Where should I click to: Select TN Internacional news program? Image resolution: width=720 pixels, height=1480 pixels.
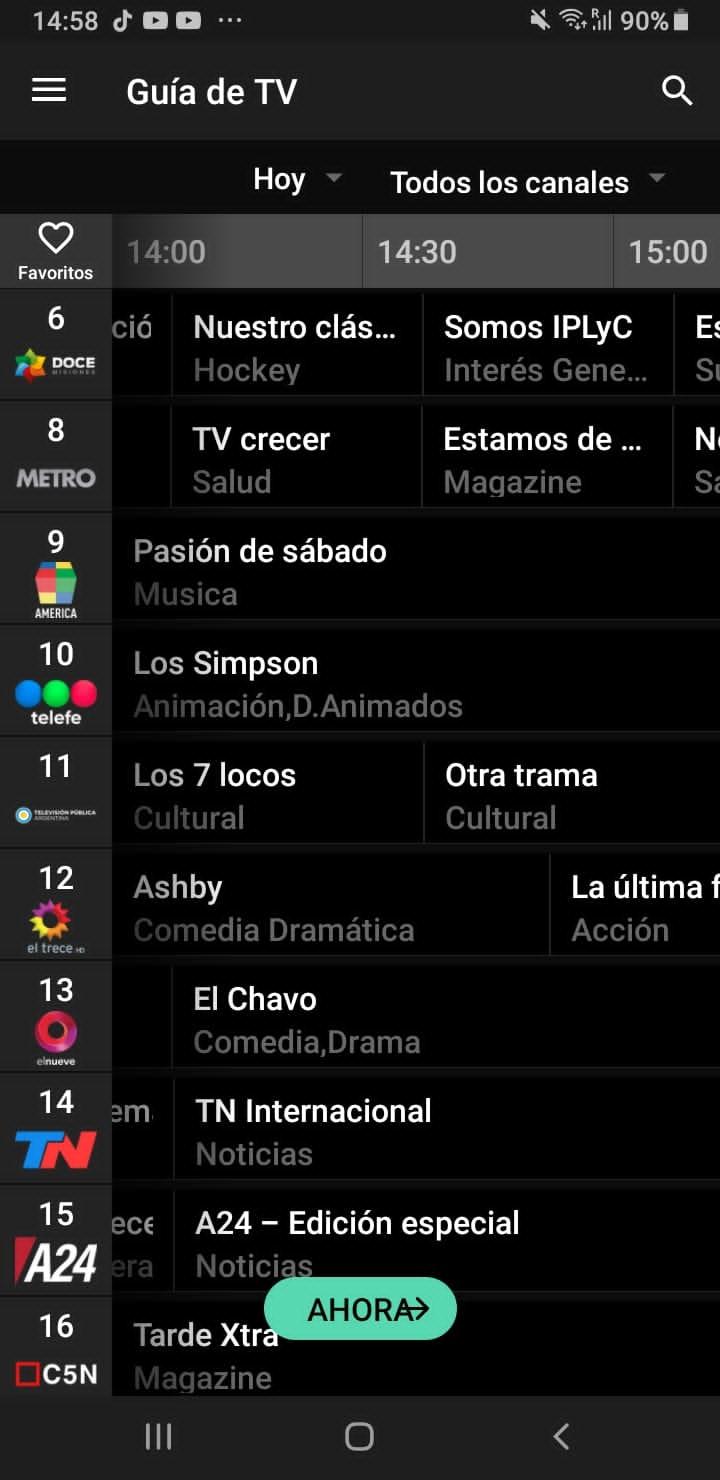point(440,1131)
